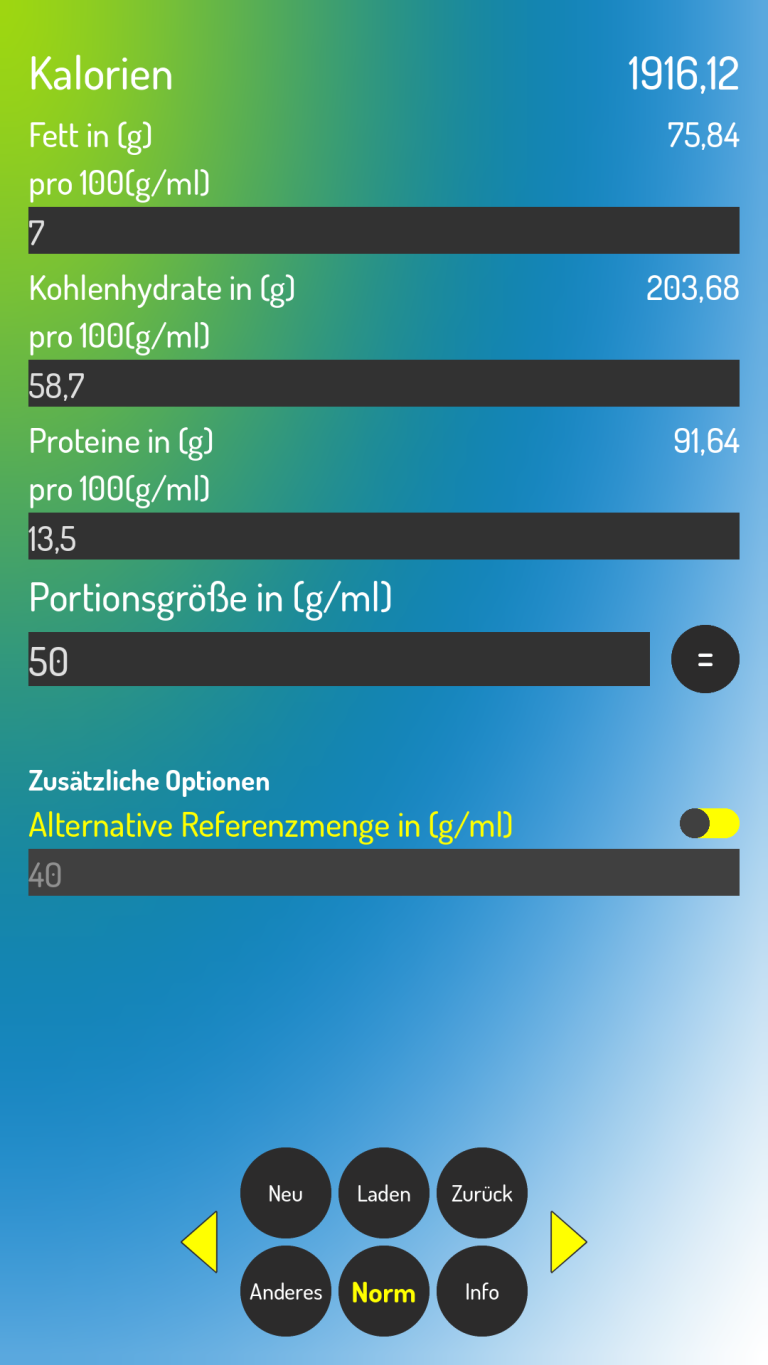Screen dimensions: 768x1365
Task: Go to next page with right arrow
Action: point(567,1242)
